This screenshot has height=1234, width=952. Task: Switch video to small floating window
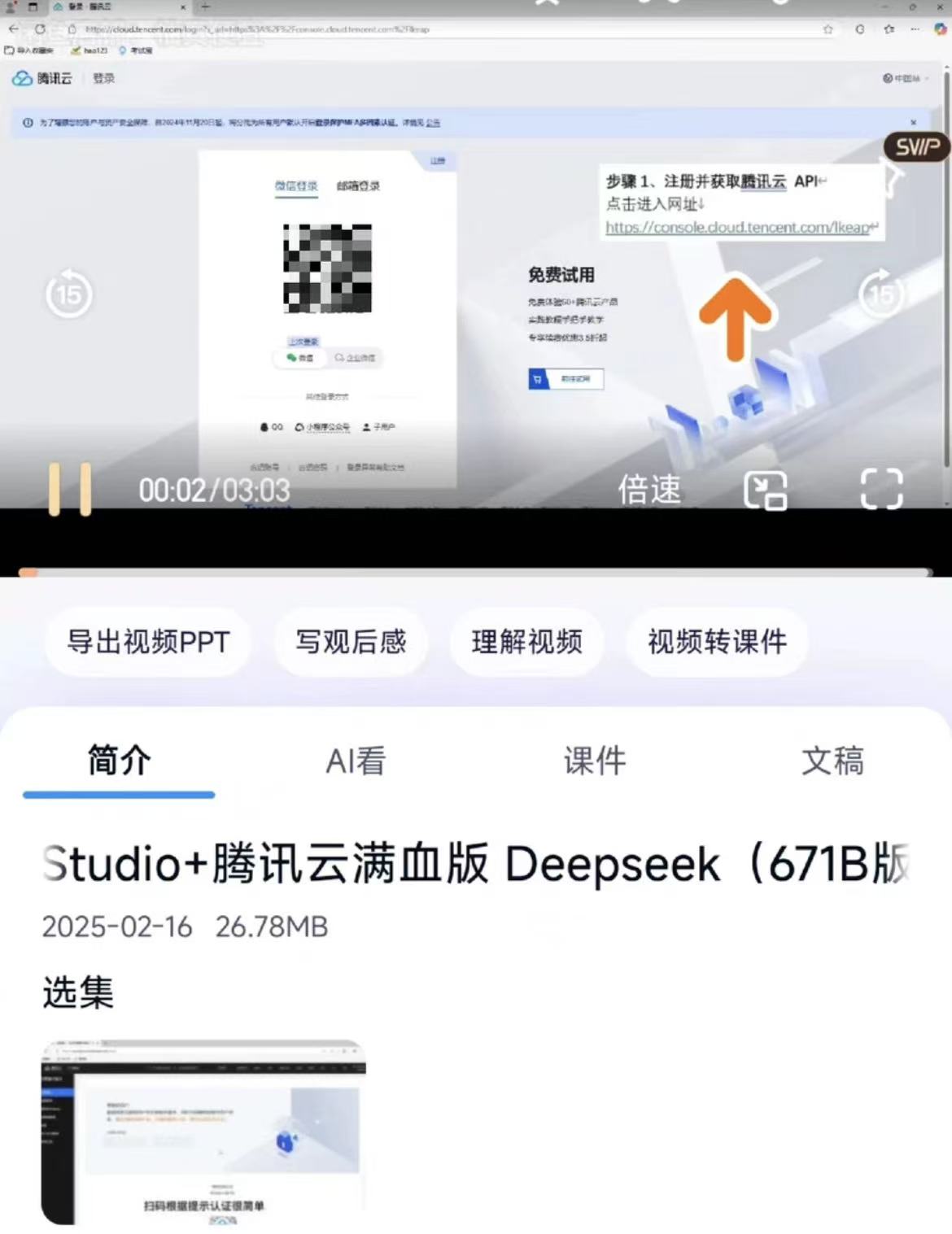[x=765, y=490]
